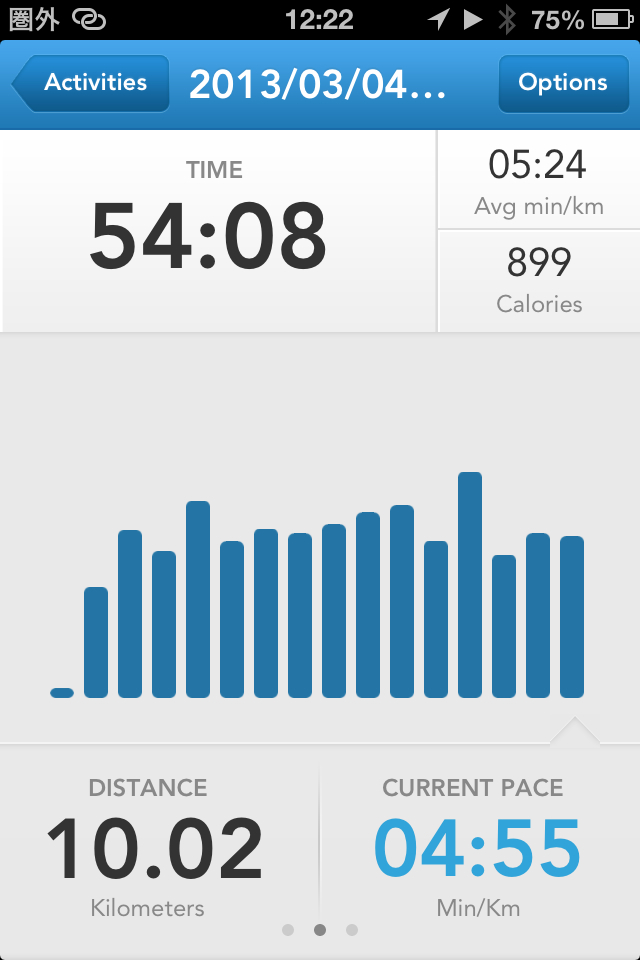Tap the third page indicator dot

352,930
